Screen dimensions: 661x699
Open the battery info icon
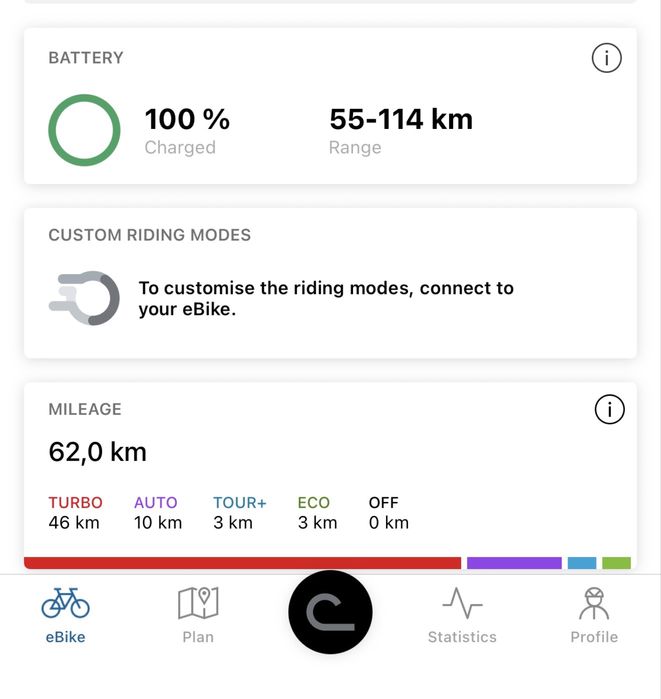[606, 59]
